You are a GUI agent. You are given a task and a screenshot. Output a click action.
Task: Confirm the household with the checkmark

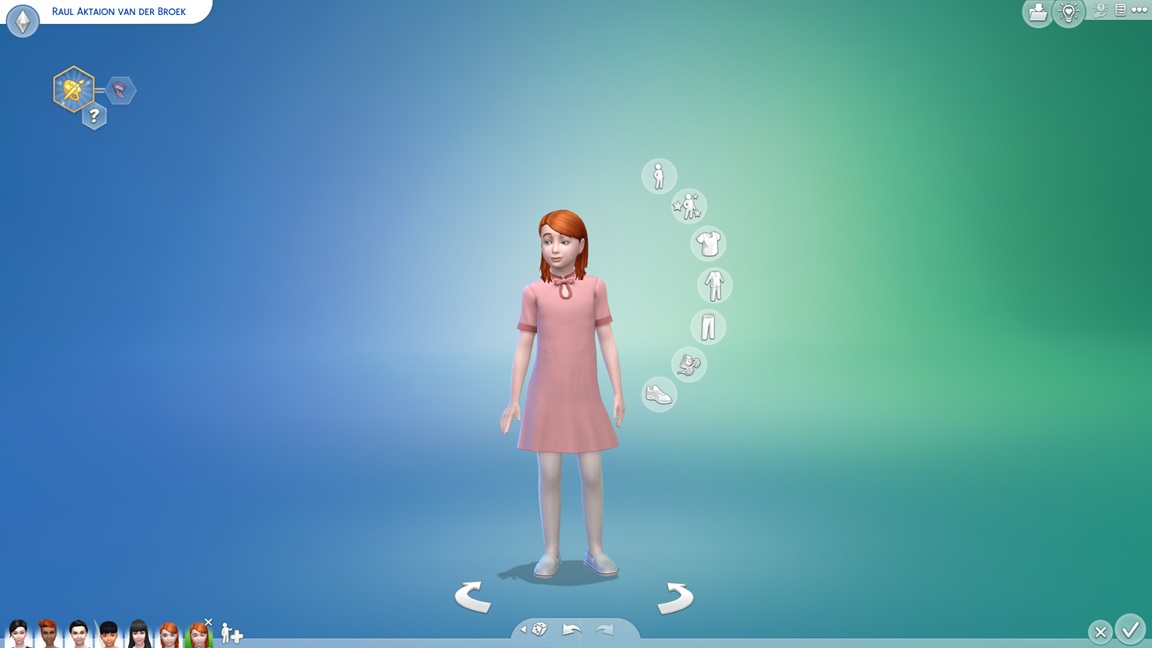[1130, 630]
